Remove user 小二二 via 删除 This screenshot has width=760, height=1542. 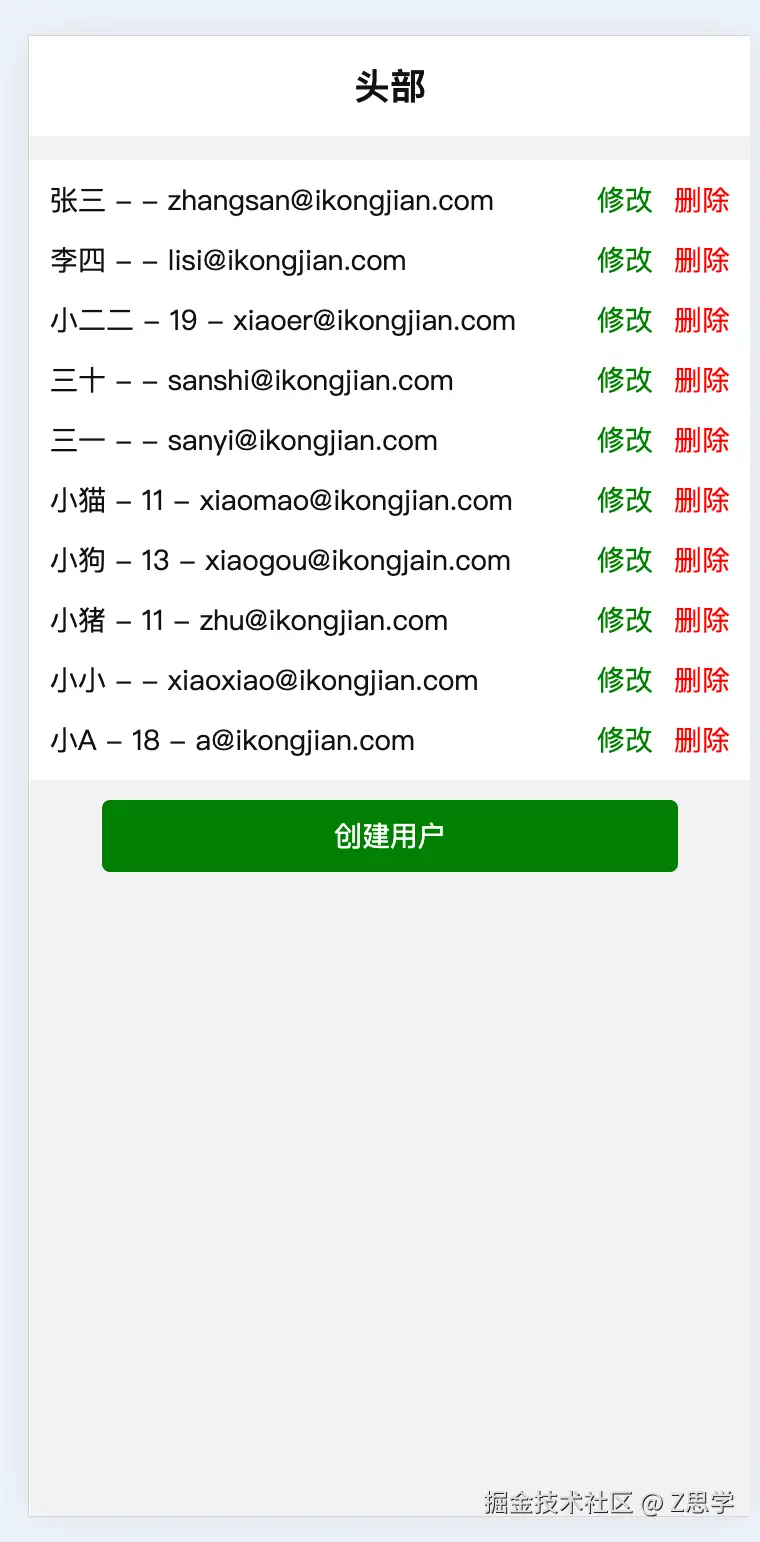(702, 320)
